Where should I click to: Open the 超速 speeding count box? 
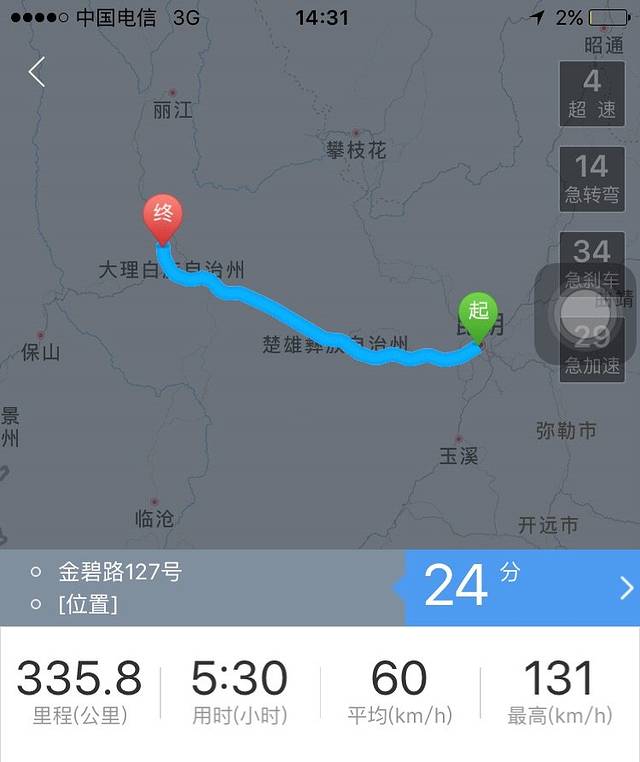tap(592, 93)
